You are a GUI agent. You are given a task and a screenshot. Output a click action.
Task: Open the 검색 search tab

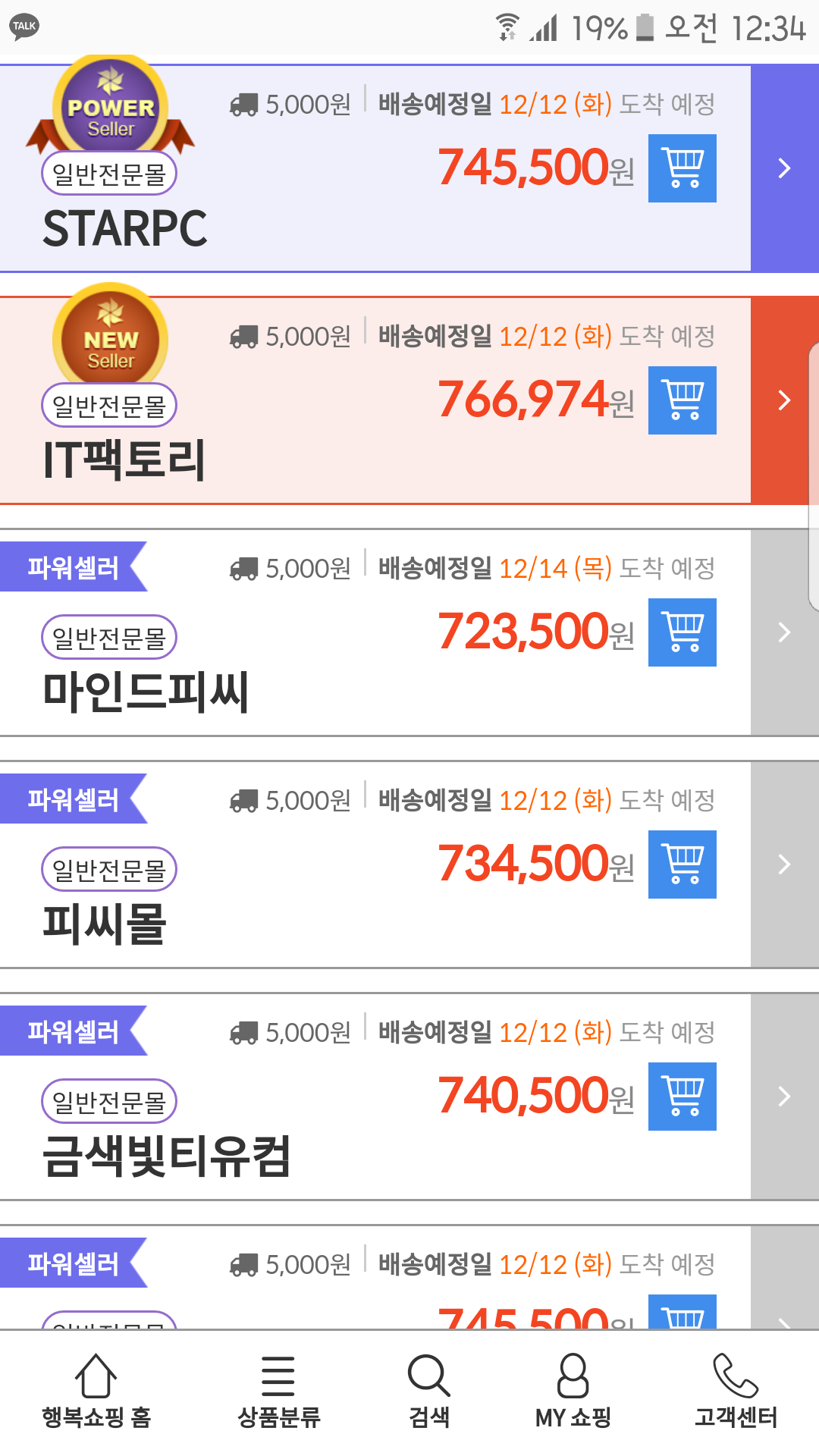click(429, 1392)
